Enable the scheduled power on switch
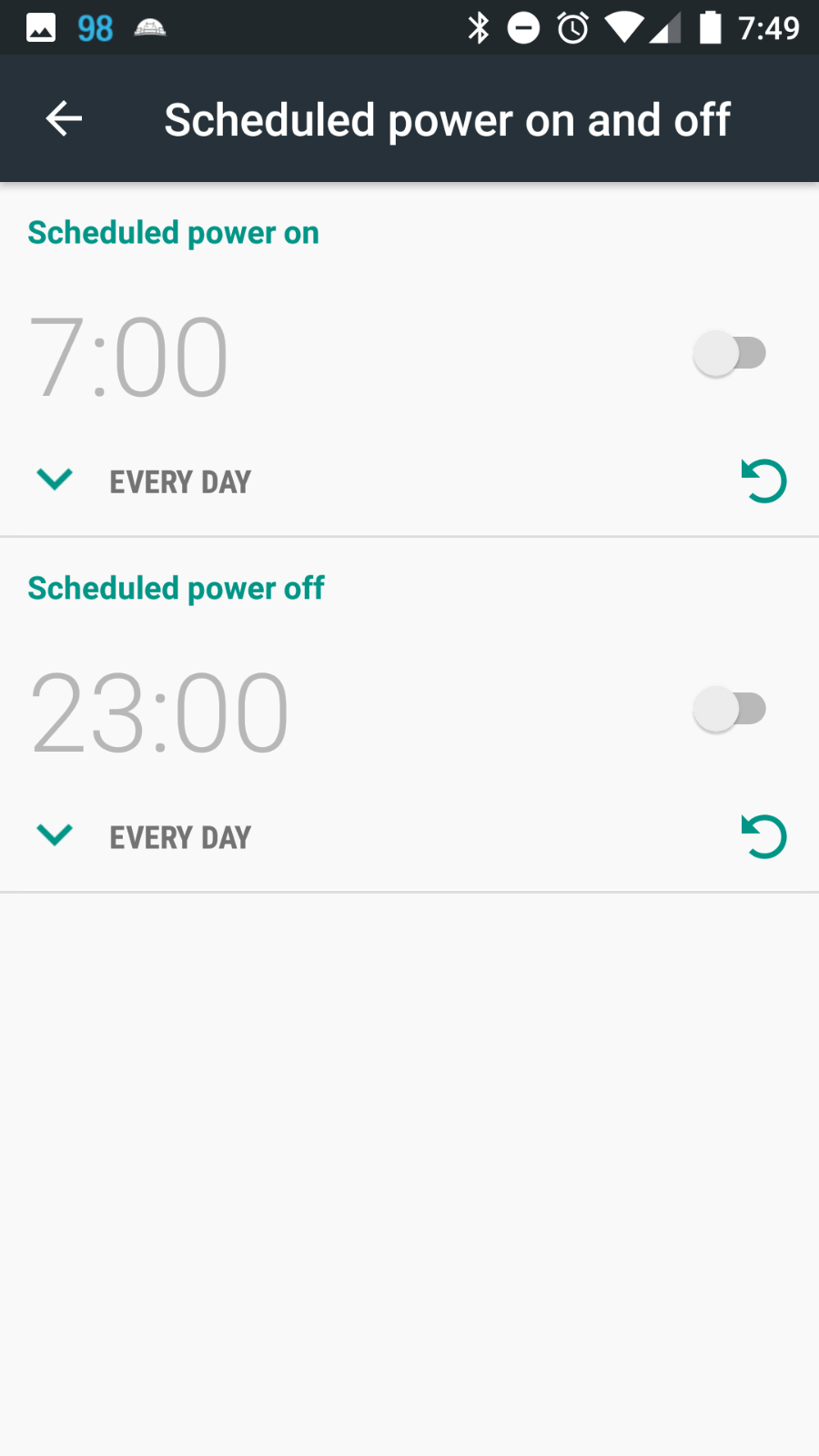Viewport: 819px width, 1456px height. (730, 353)
